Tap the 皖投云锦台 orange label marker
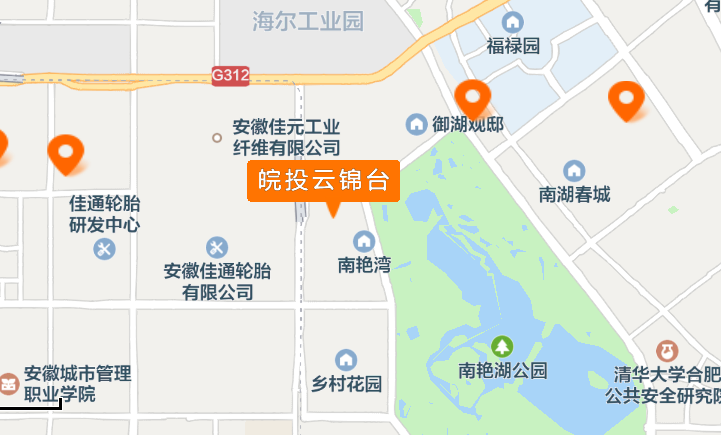 click(x=323, y=181)
